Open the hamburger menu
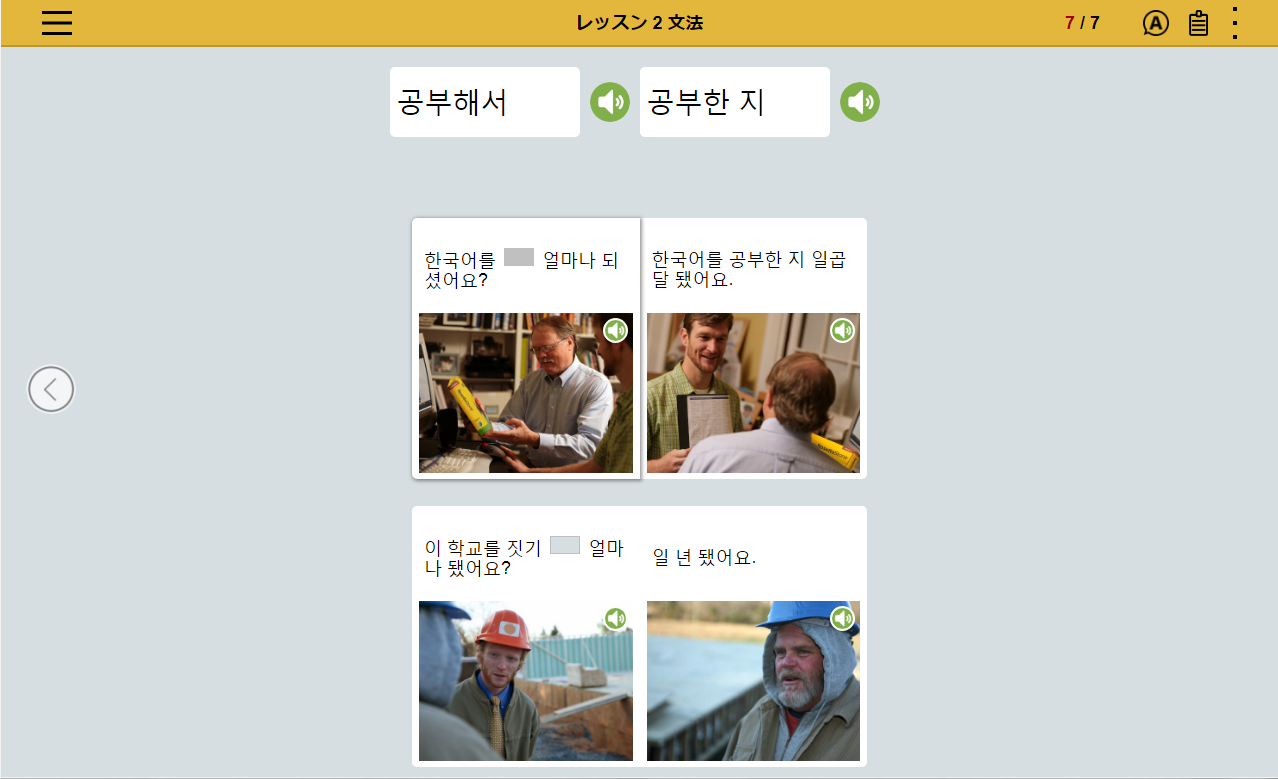Viewport: 1278px width, 779px height. (57, 23)
